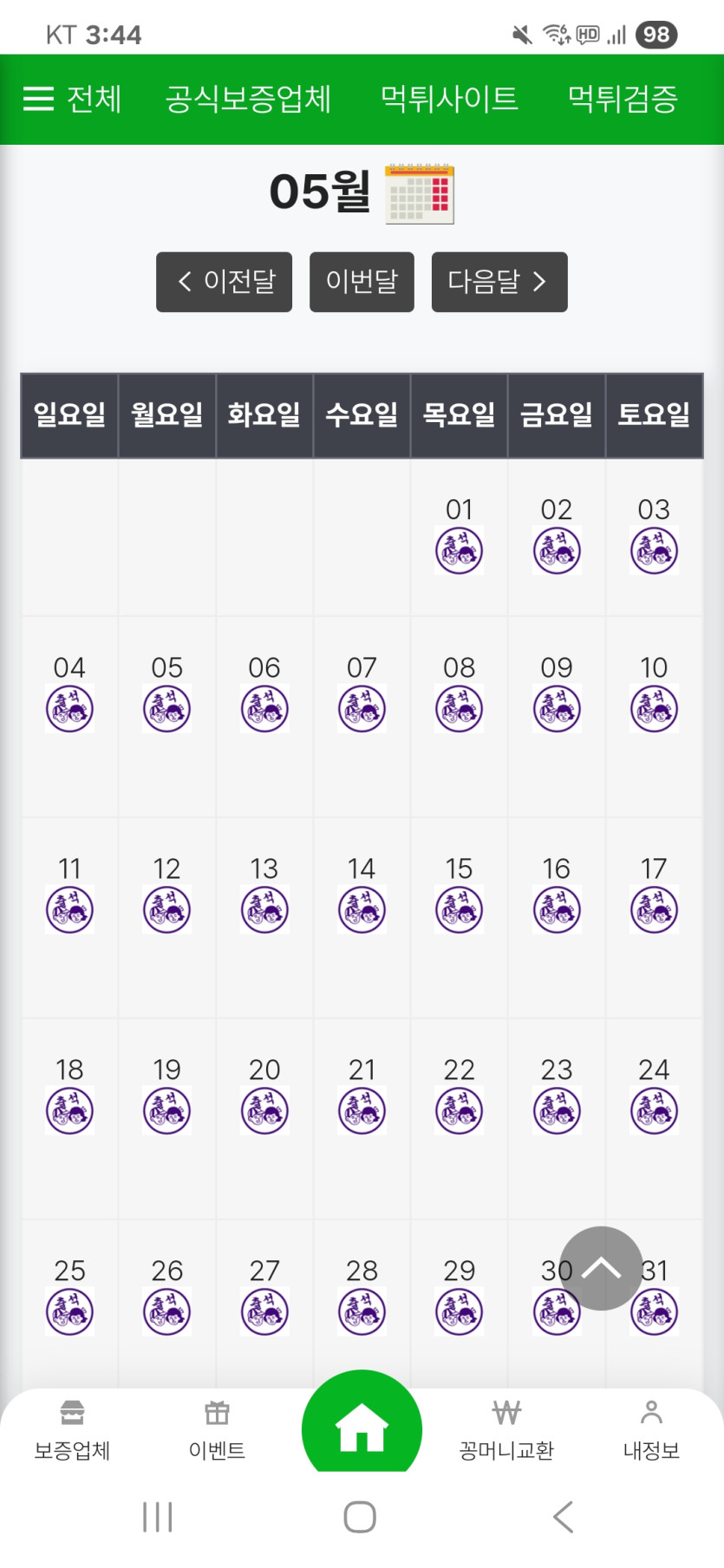Screen dimensions: 724x1568
Task: Advance to next month with 다음달
Action: (499, 282)
